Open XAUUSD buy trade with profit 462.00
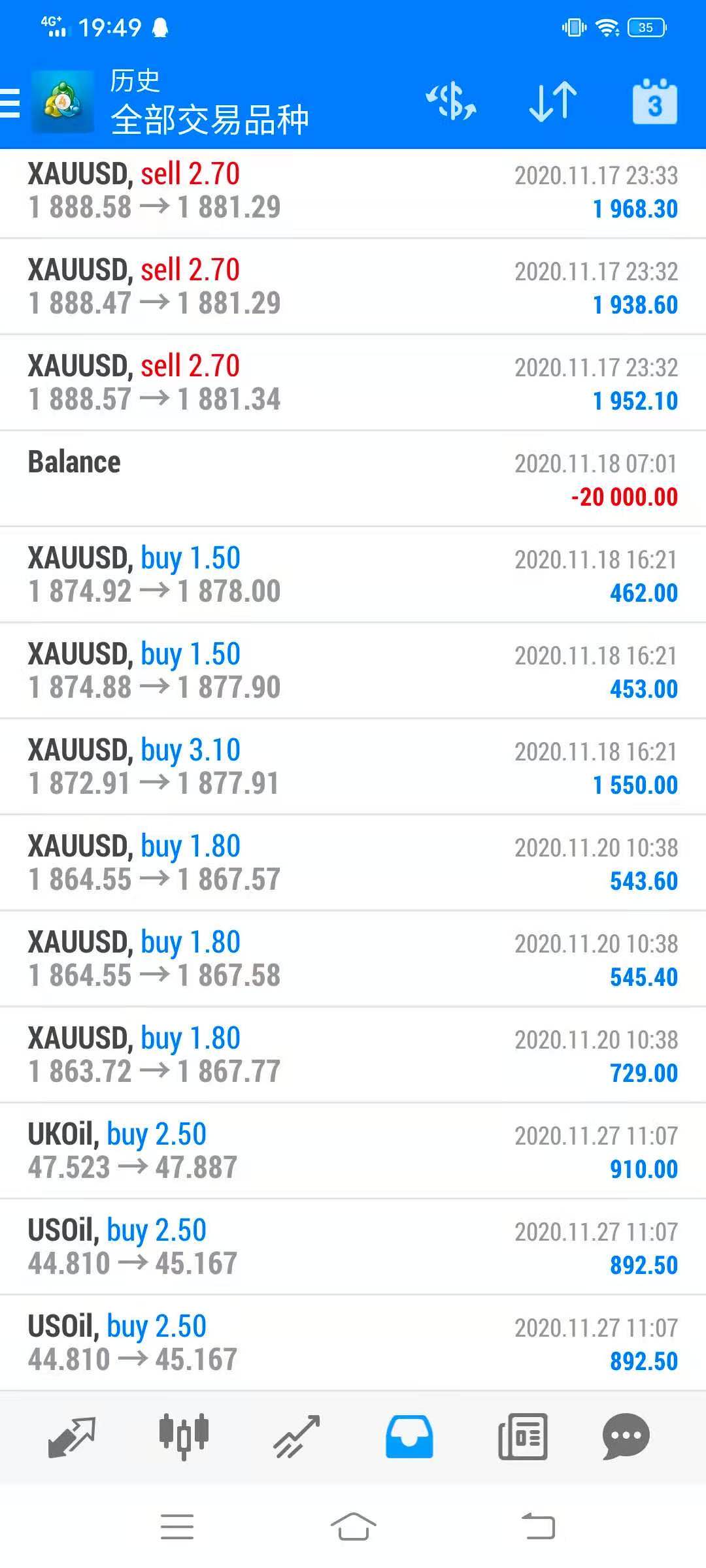706x1568 pixels. [353, 575]
